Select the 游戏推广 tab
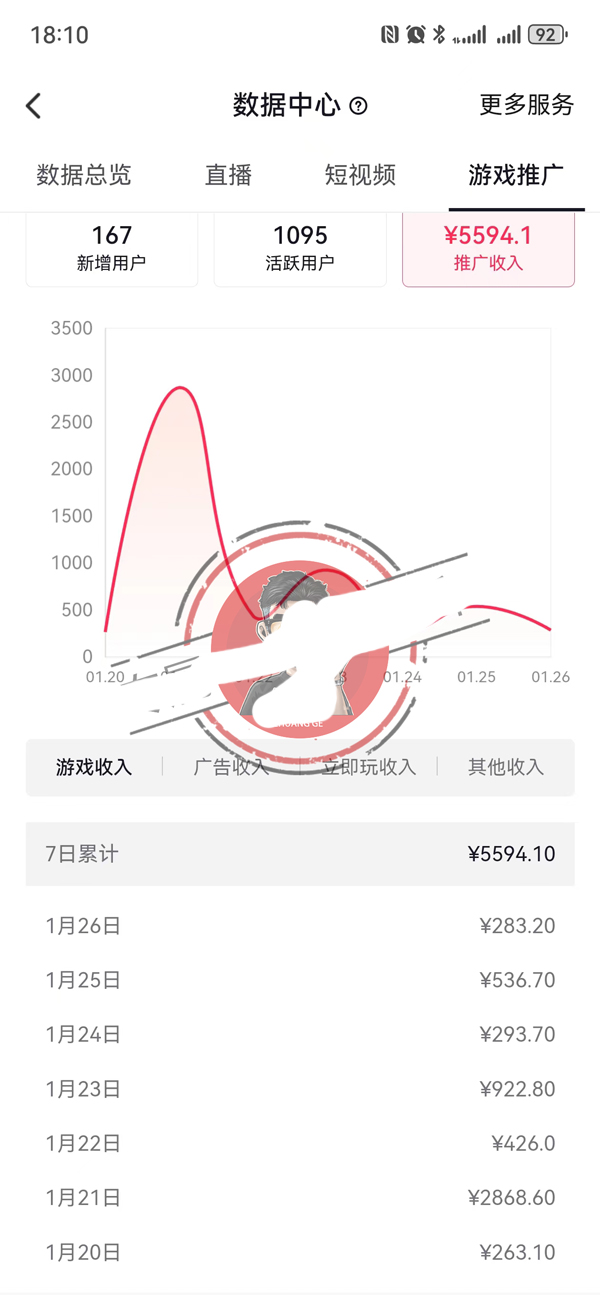 click(x=516, y=175)
